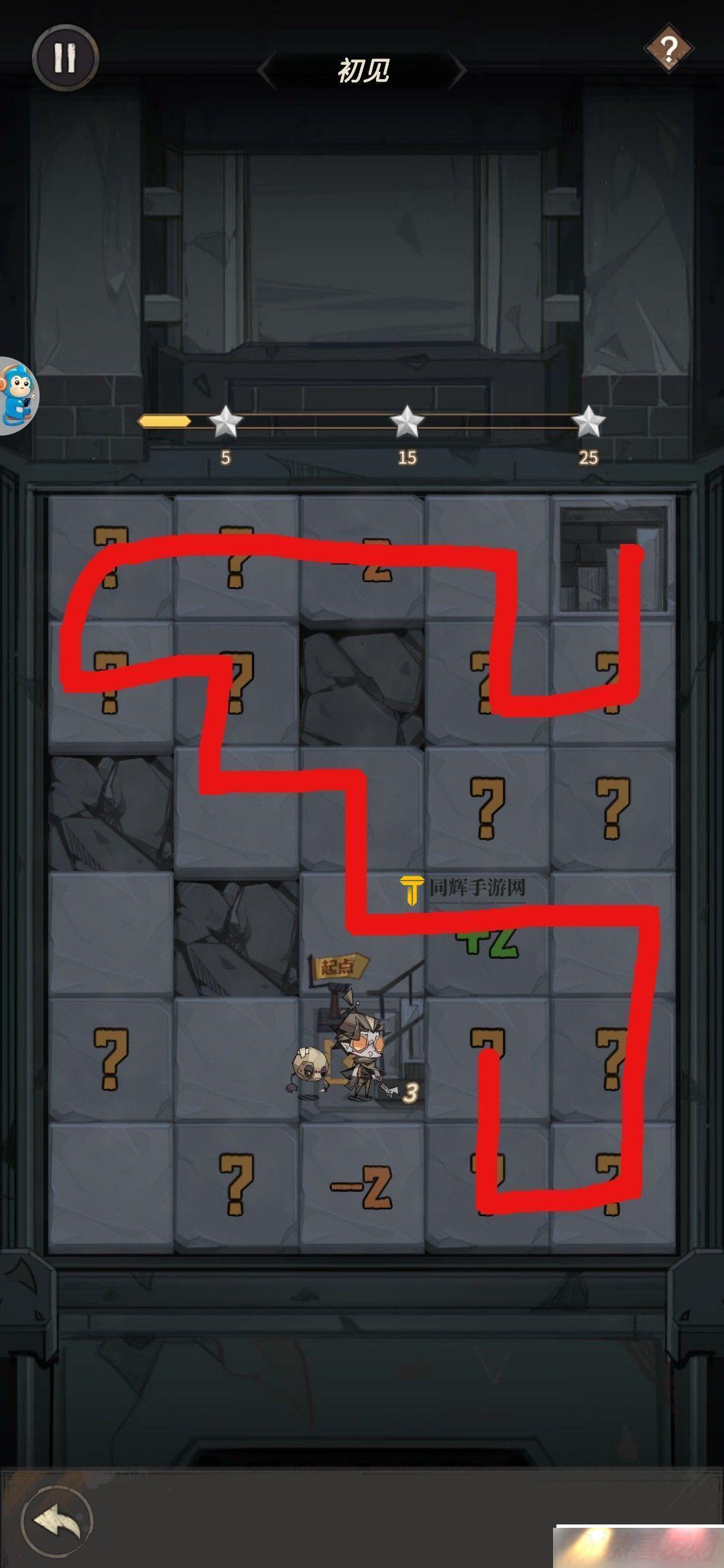Open the help question mark
The width and height of the screenshot is (724, 1568).
pyautogui.click(x=668, y=48)
